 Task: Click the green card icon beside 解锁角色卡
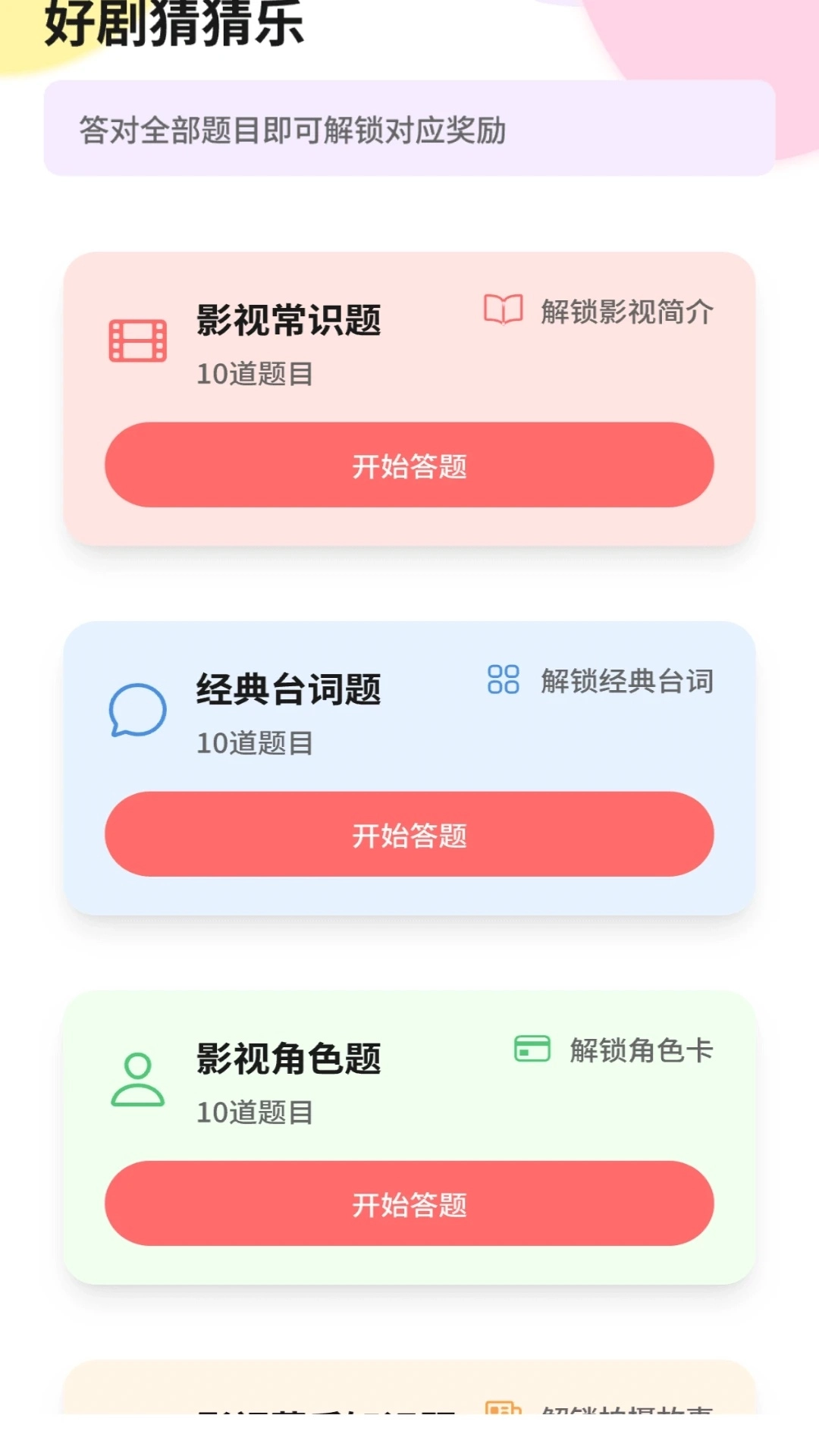(x=531, y=1050)
